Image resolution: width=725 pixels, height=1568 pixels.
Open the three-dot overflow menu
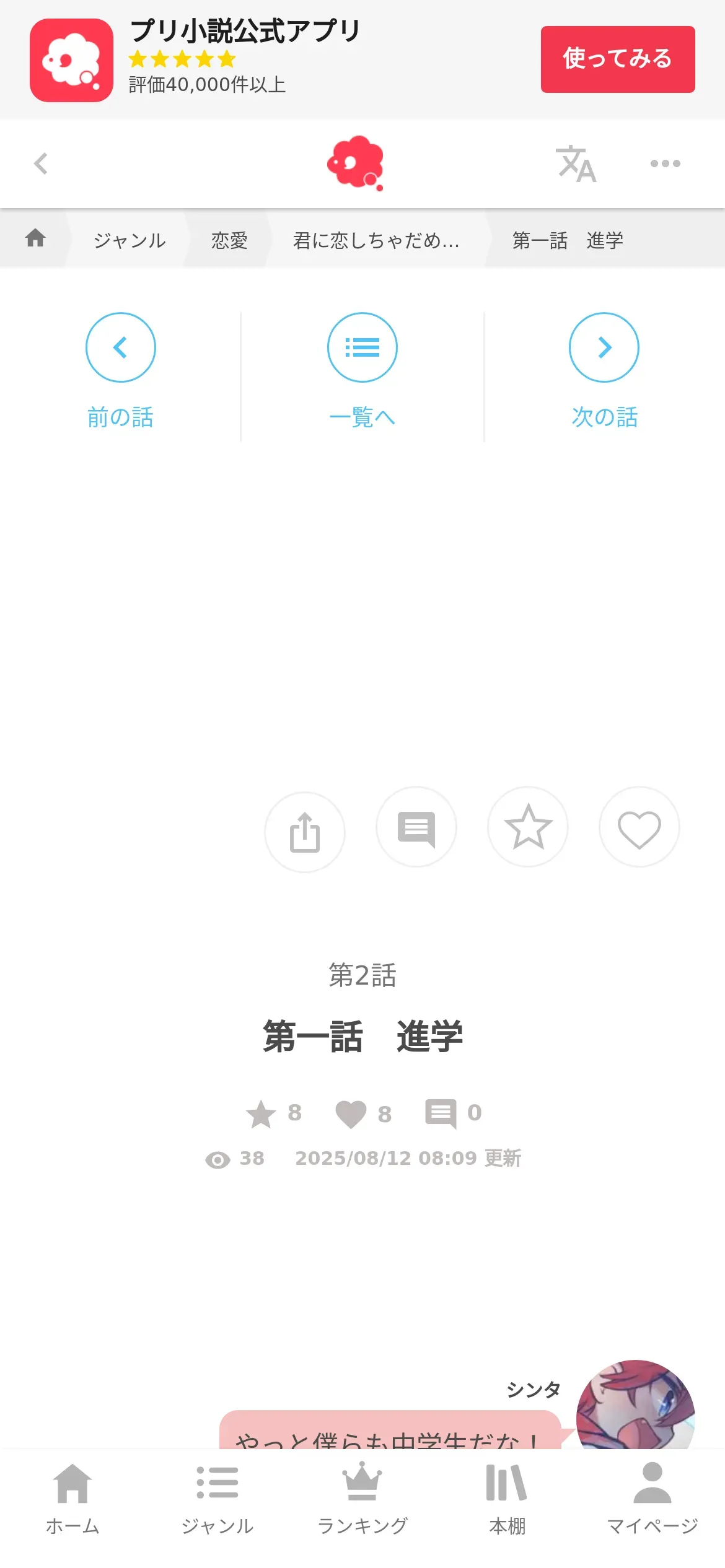pos(665,163)
